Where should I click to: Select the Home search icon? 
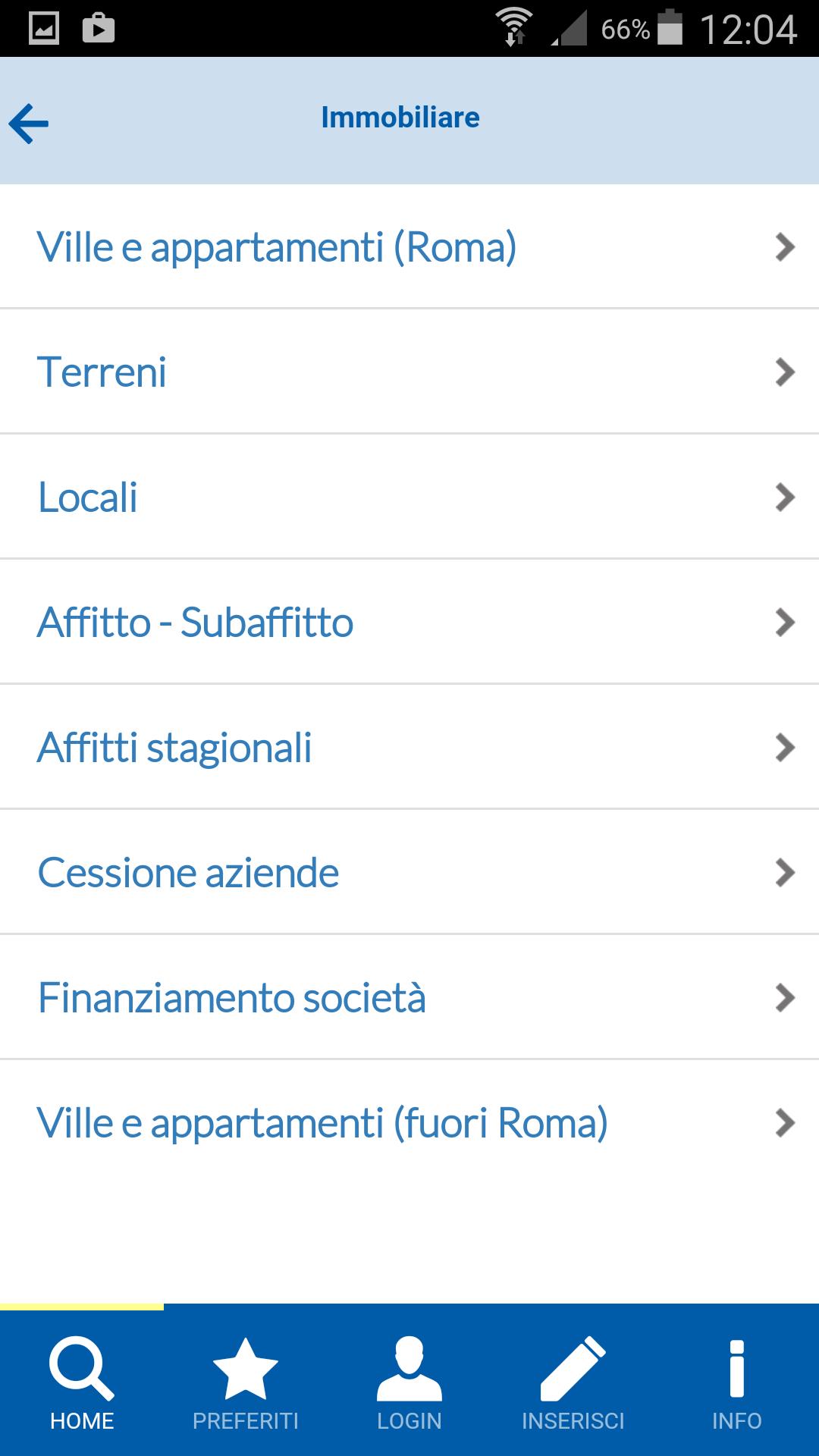[x=80, y=1369]
